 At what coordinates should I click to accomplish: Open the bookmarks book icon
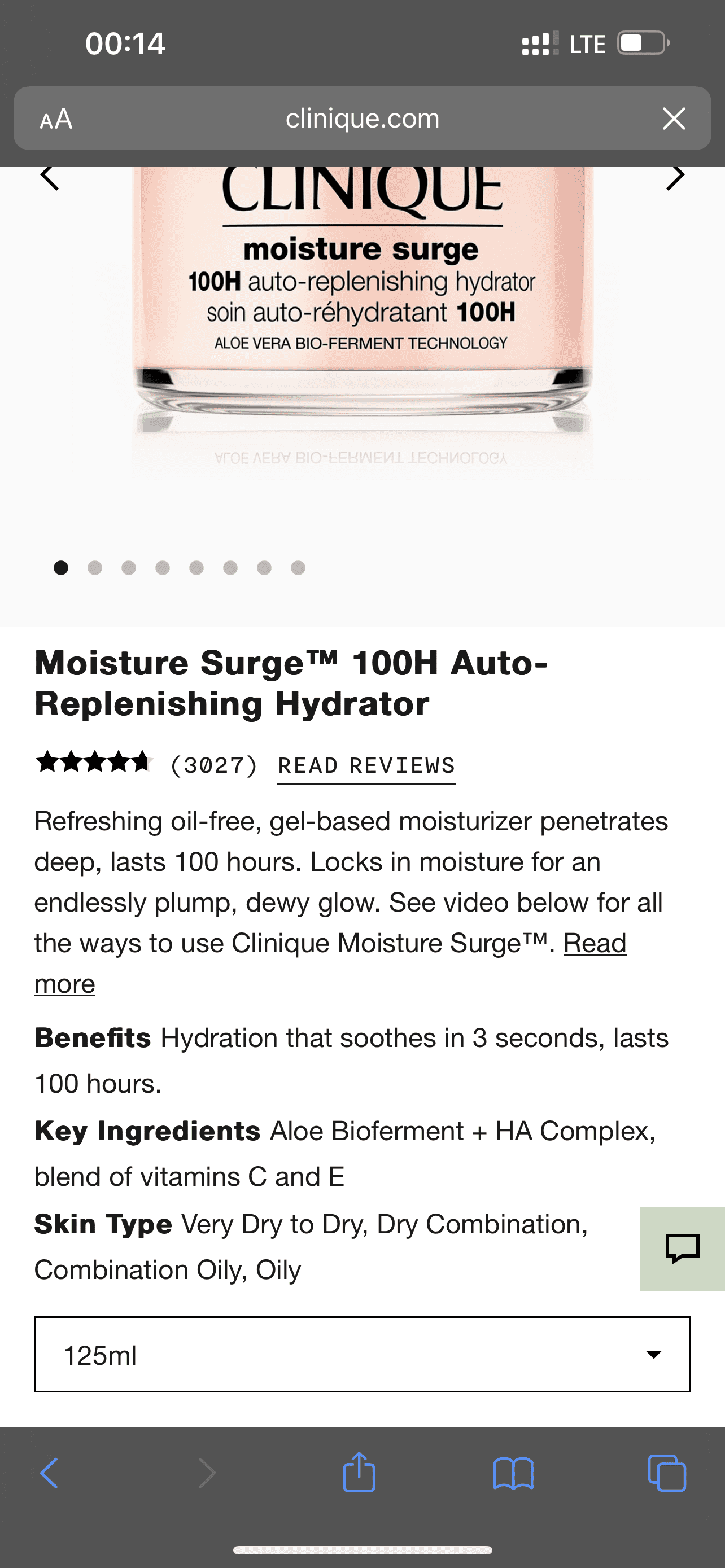(513, 1473)
